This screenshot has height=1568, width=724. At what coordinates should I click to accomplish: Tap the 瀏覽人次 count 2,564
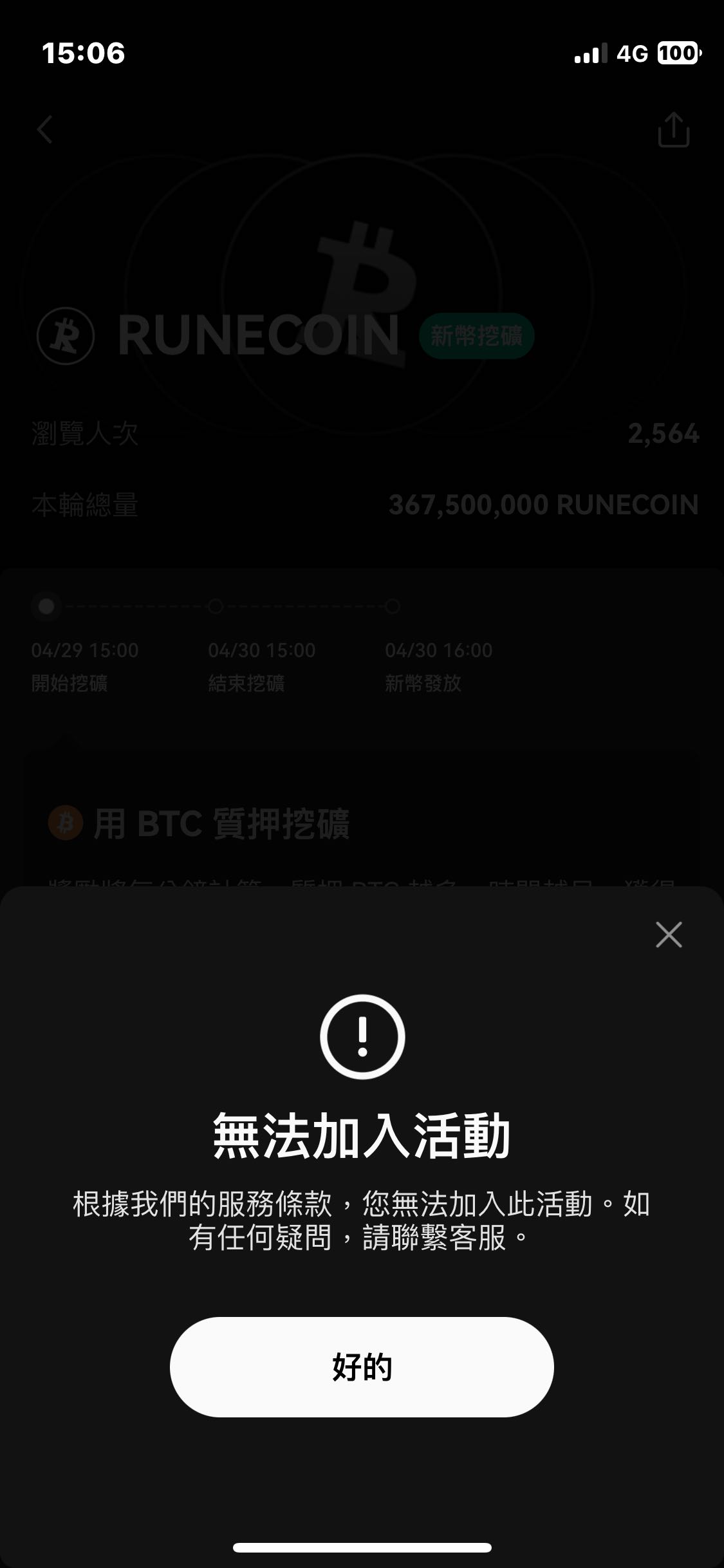click(x=663, y=434)
